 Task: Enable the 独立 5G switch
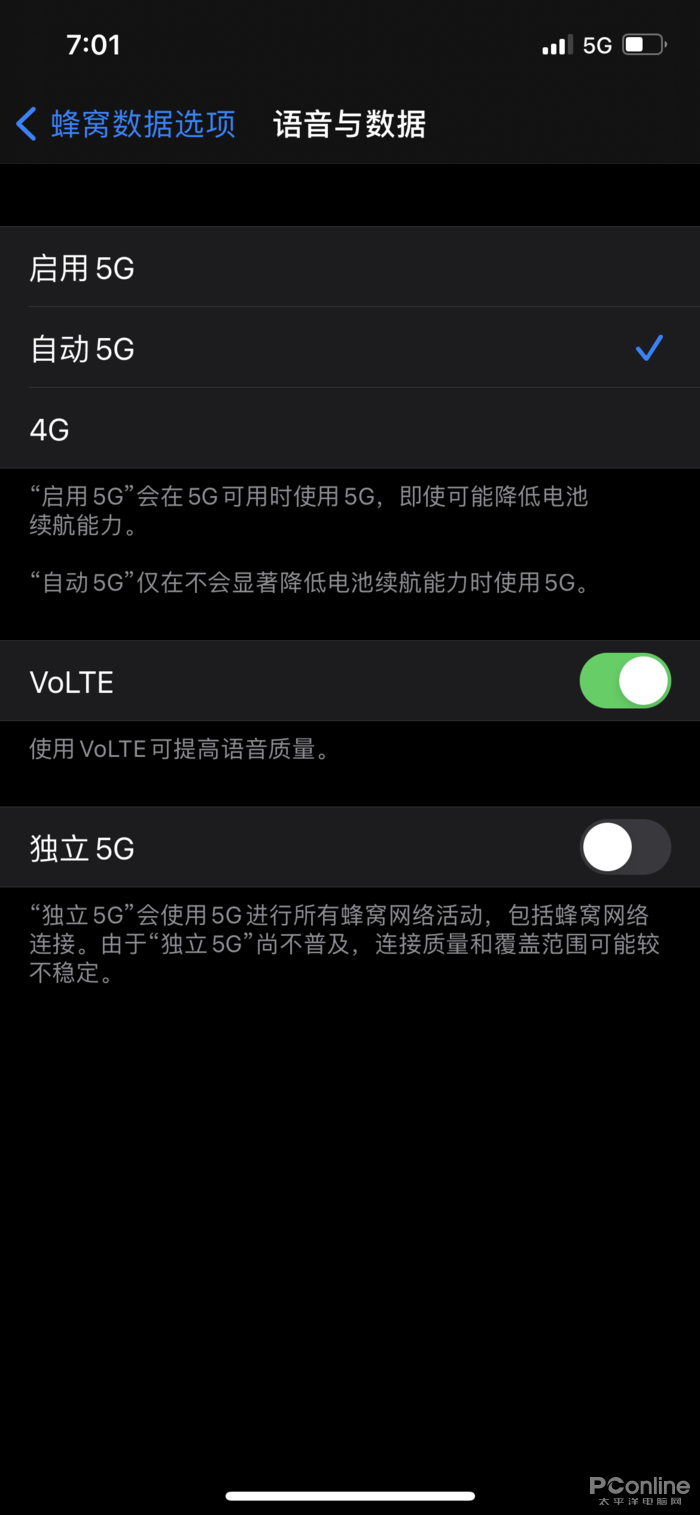[624, 847]
